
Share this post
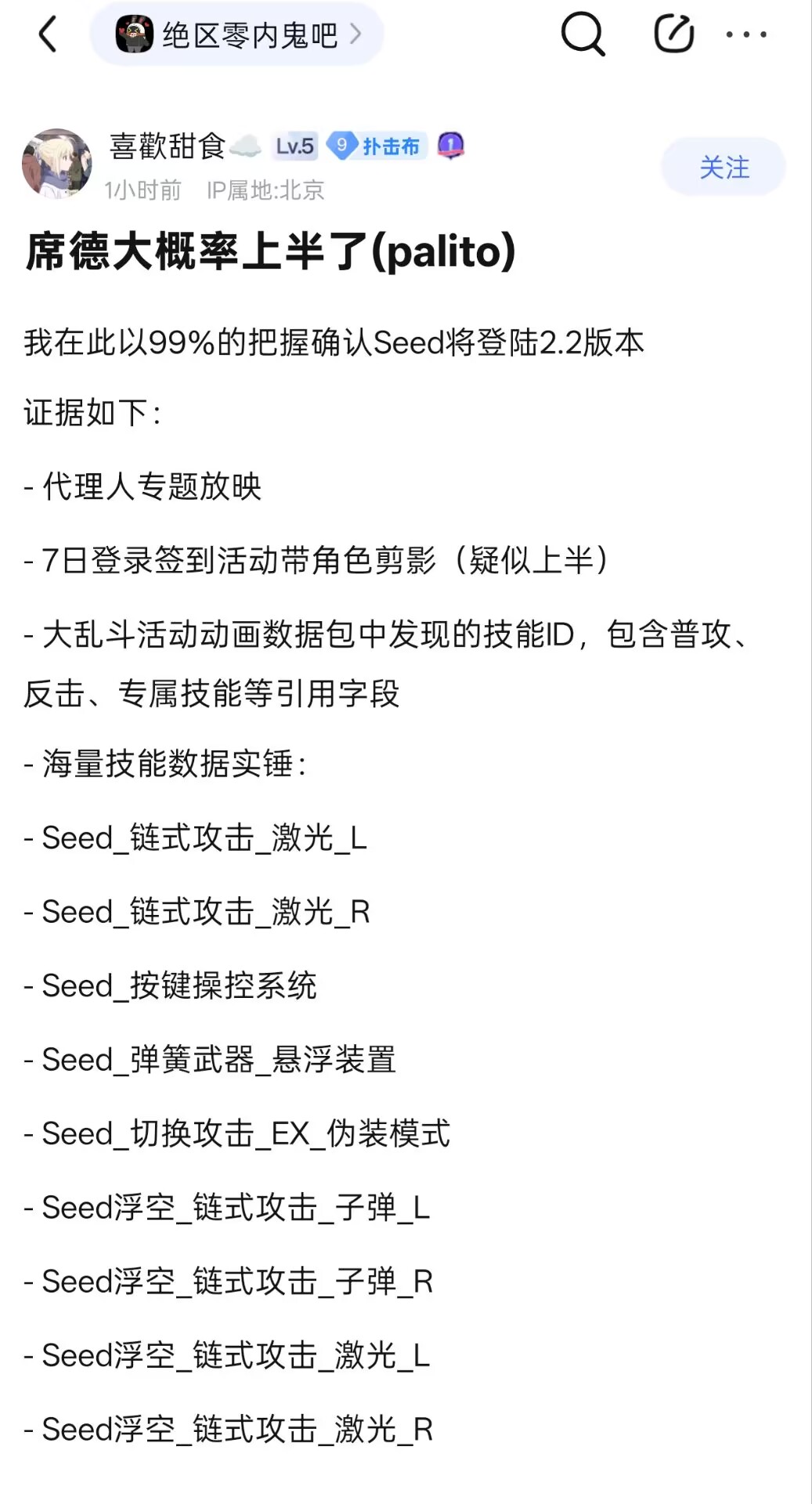click(673, 34)
